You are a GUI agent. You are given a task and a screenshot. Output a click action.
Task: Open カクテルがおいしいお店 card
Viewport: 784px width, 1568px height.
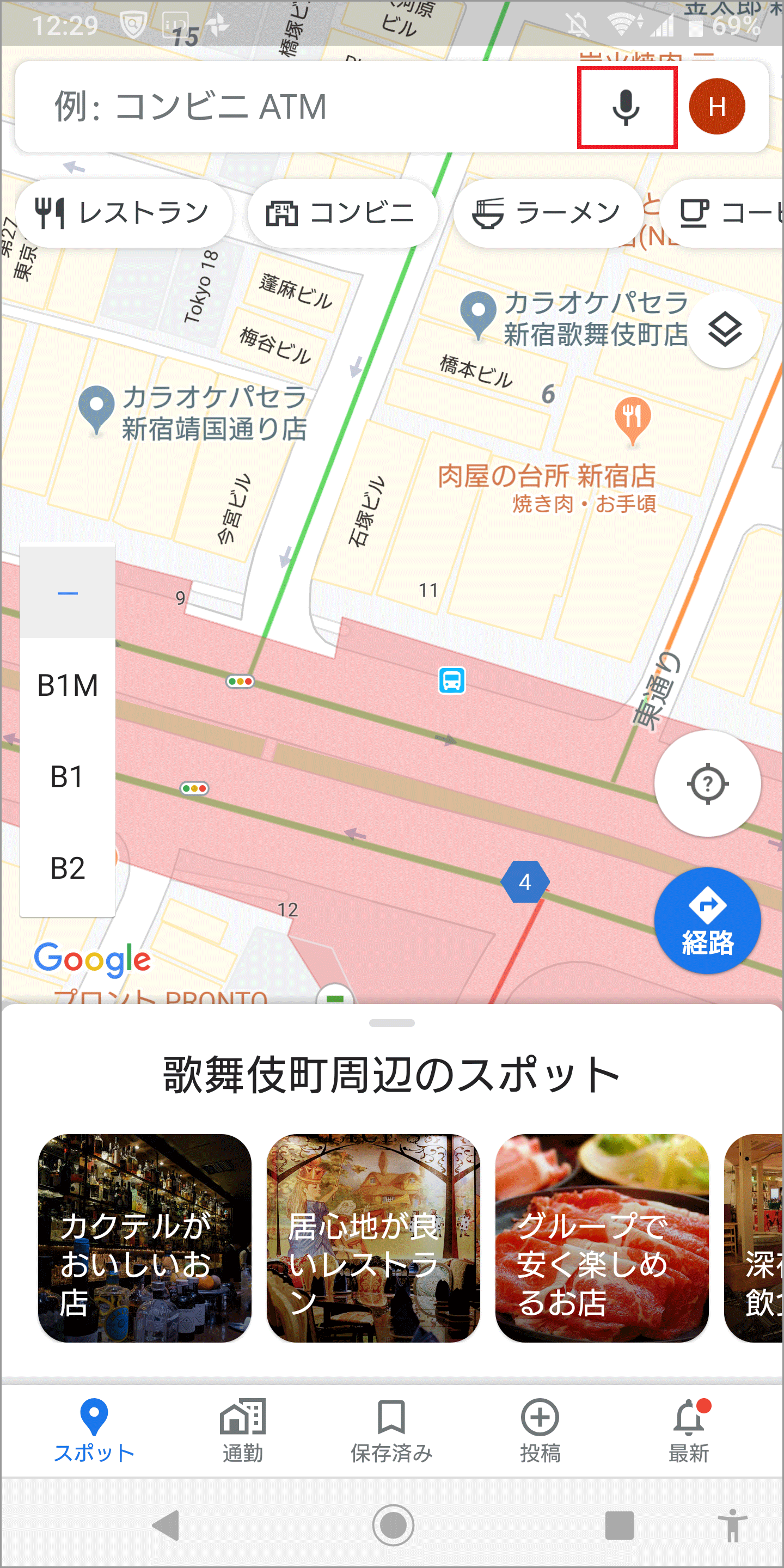144,1238
